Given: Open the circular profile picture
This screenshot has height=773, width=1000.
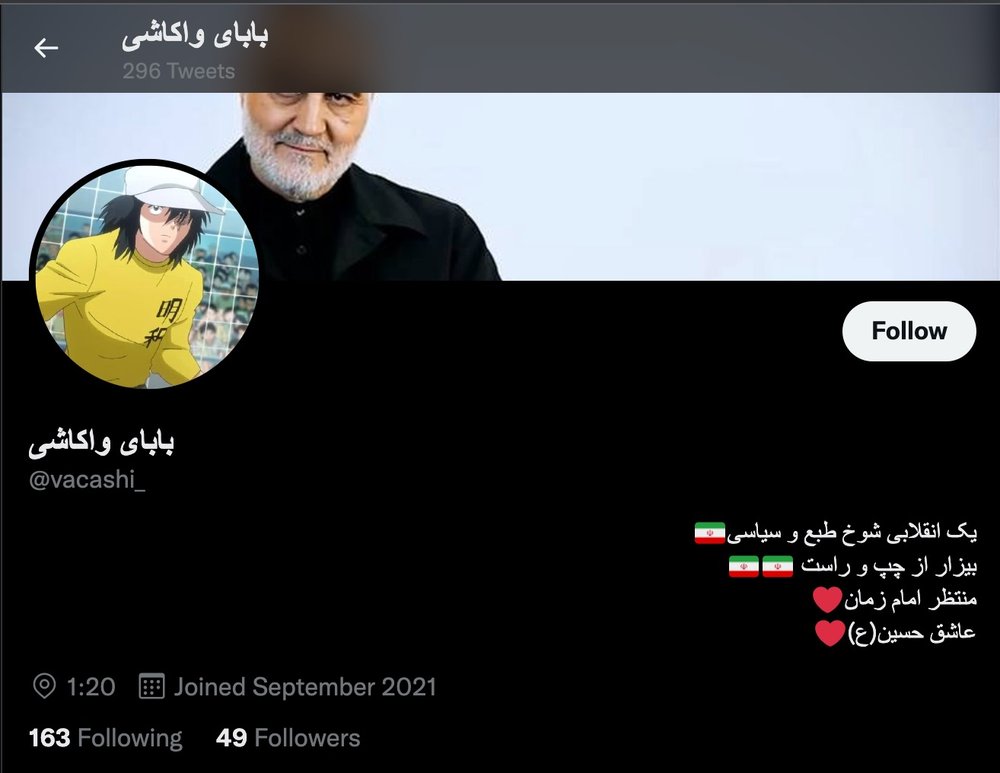Looking at the screenshot, I should 145,275.
